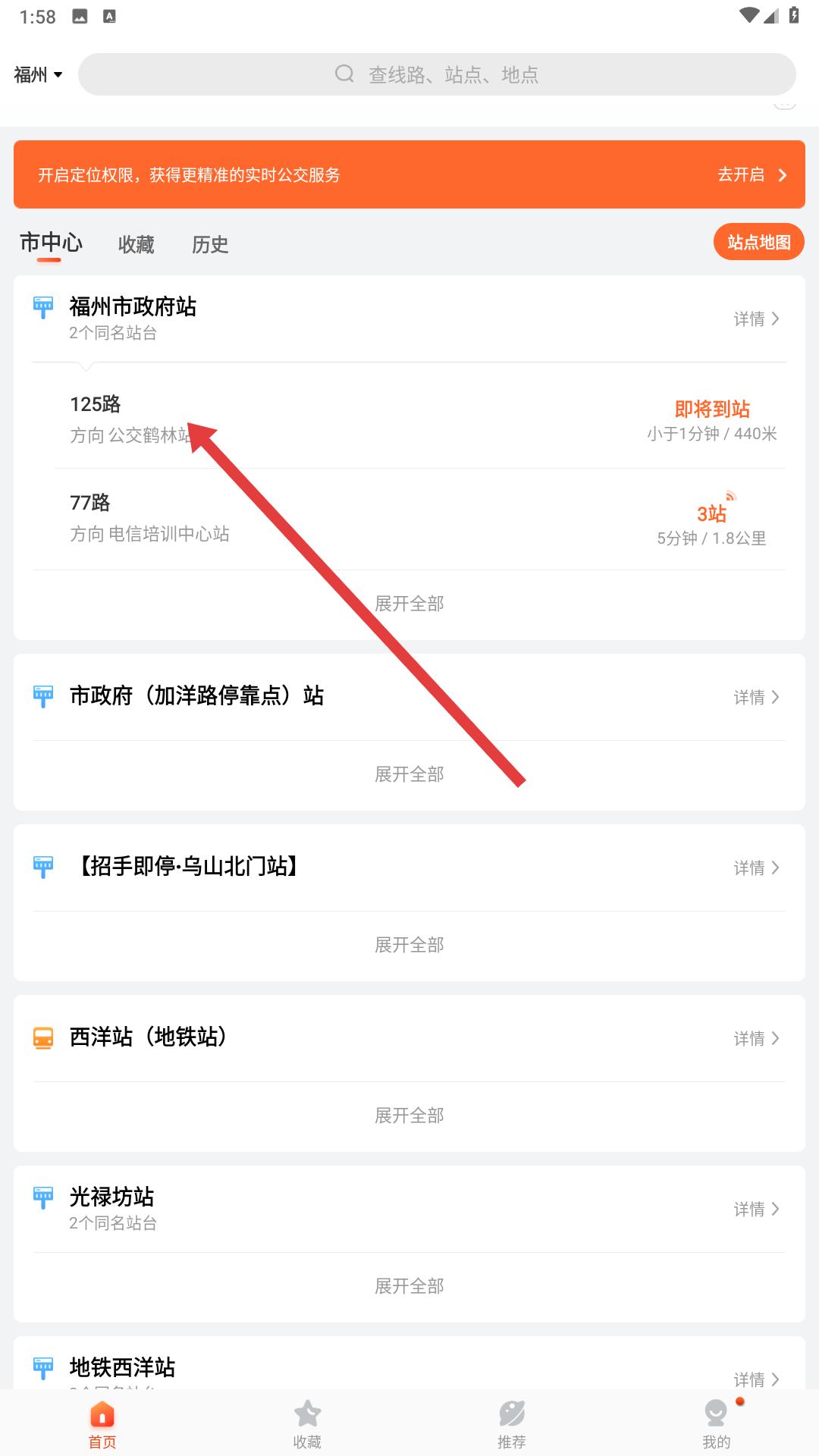Go to the 推荐 bottom navigation tab
Viewport: 819px width, 1456px height.
pos(512,1423)
